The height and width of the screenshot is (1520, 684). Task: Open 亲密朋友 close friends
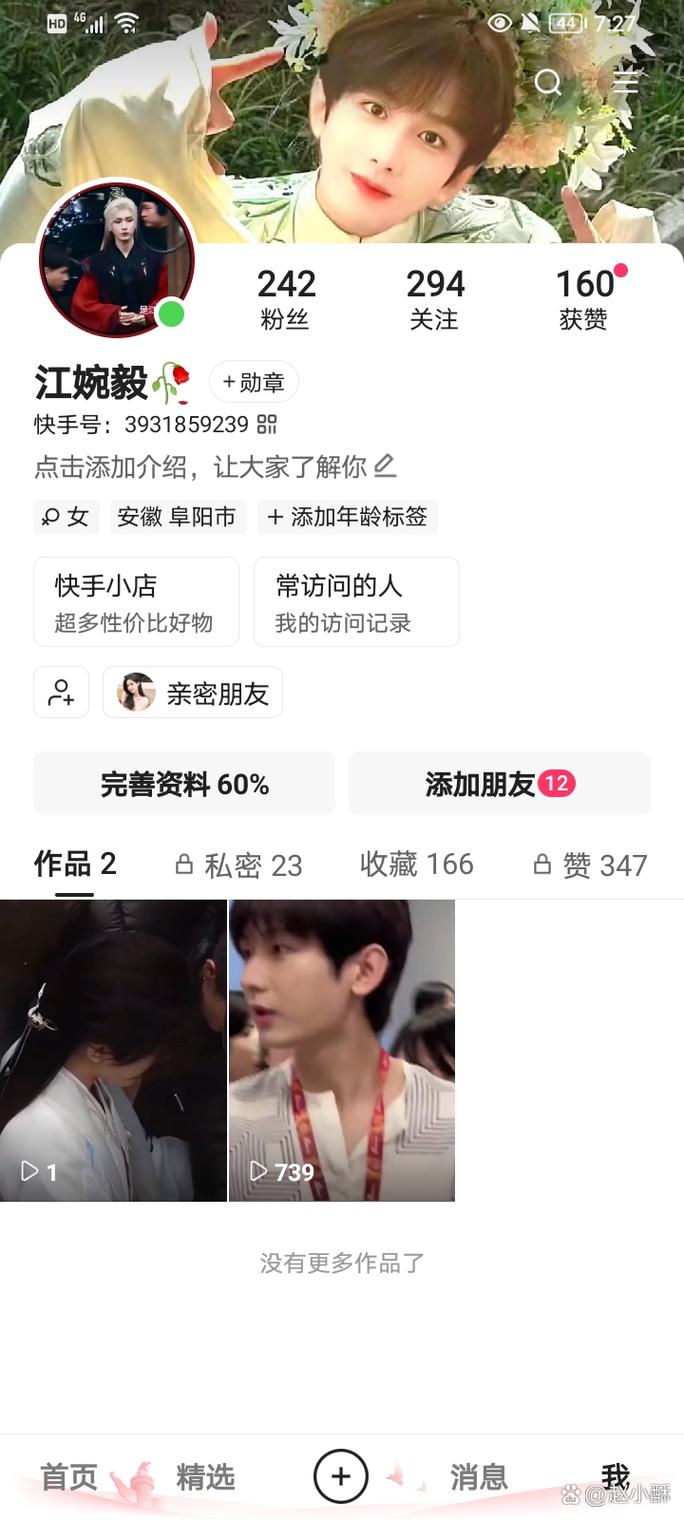193,692
